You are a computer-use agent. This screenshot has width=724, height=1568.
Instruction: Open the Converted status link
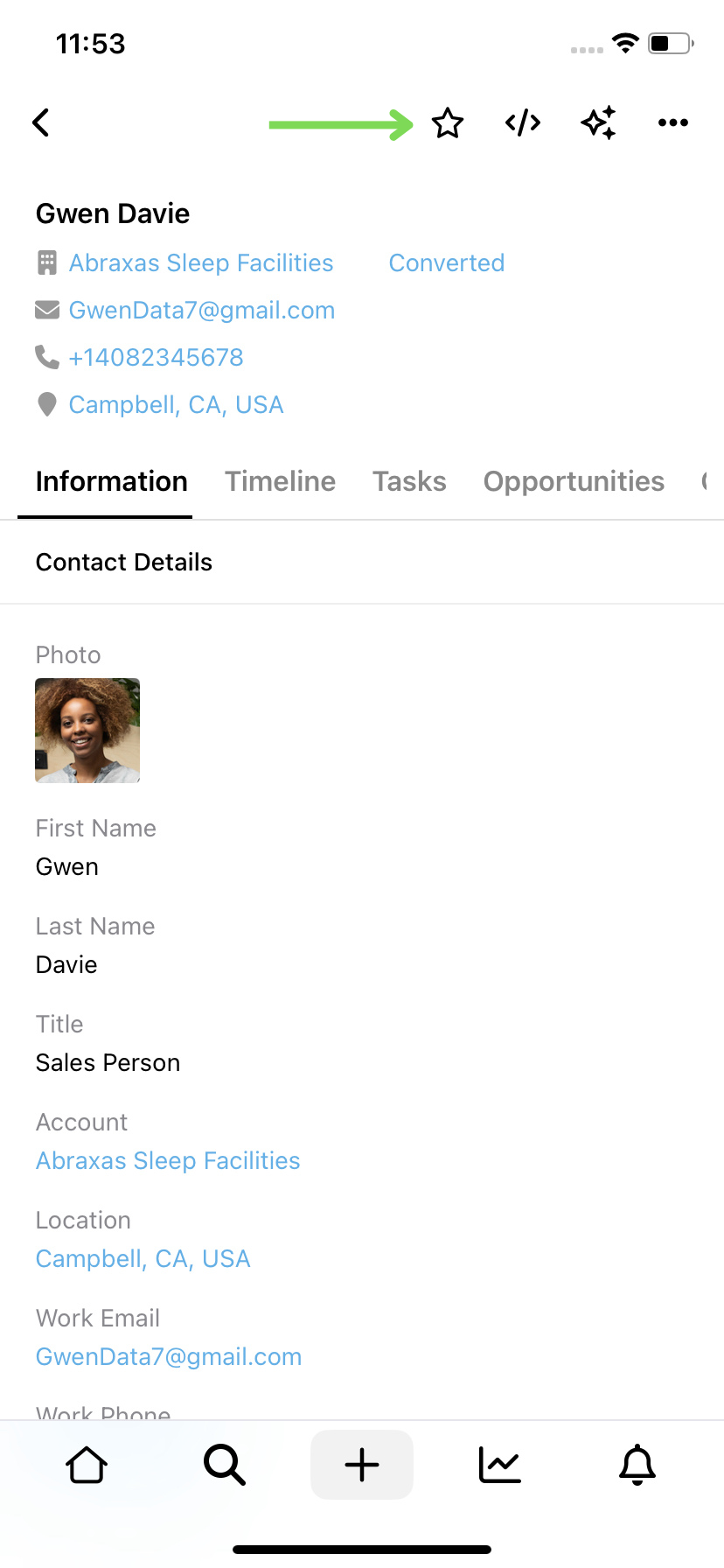447,263
